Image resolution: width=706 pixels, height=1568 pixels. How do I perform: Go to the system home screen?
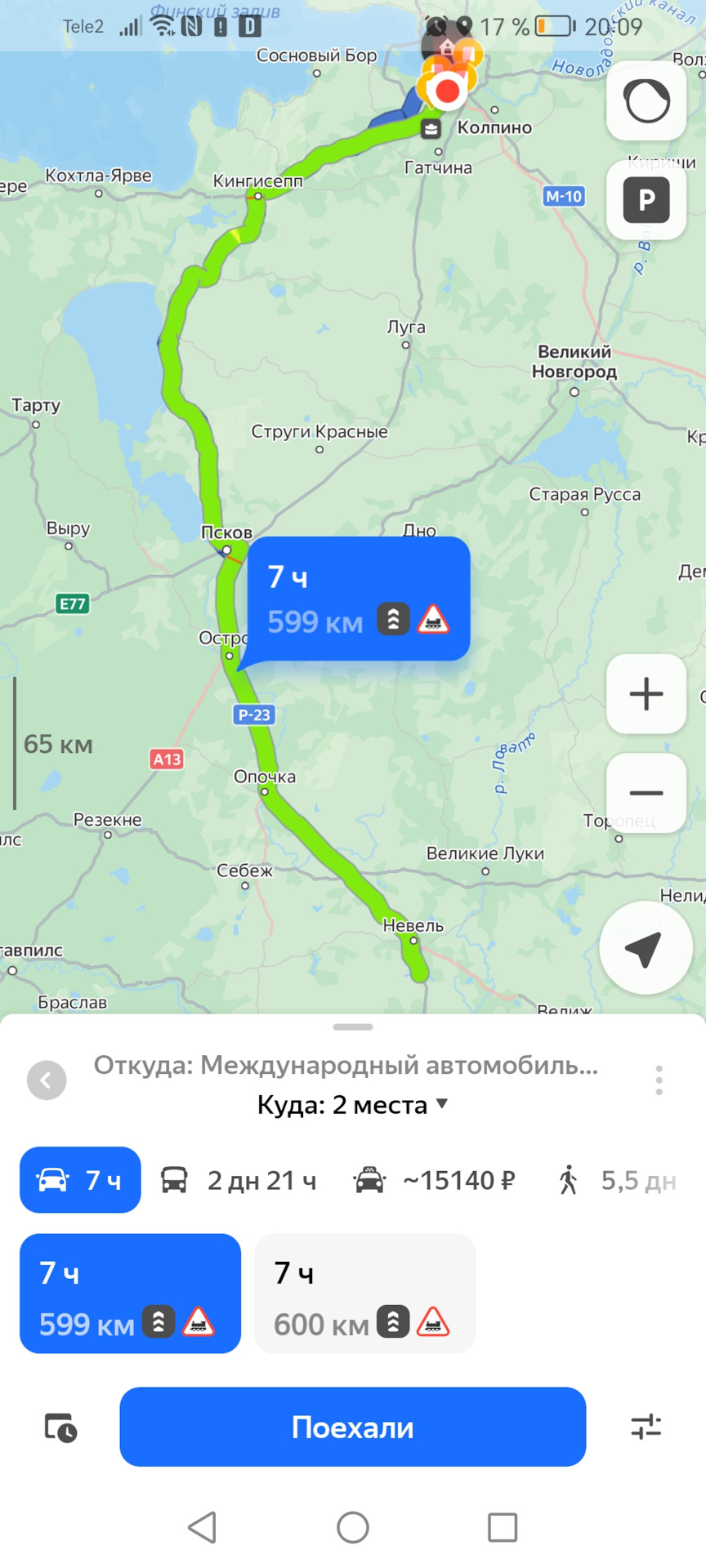(353, 1527)
